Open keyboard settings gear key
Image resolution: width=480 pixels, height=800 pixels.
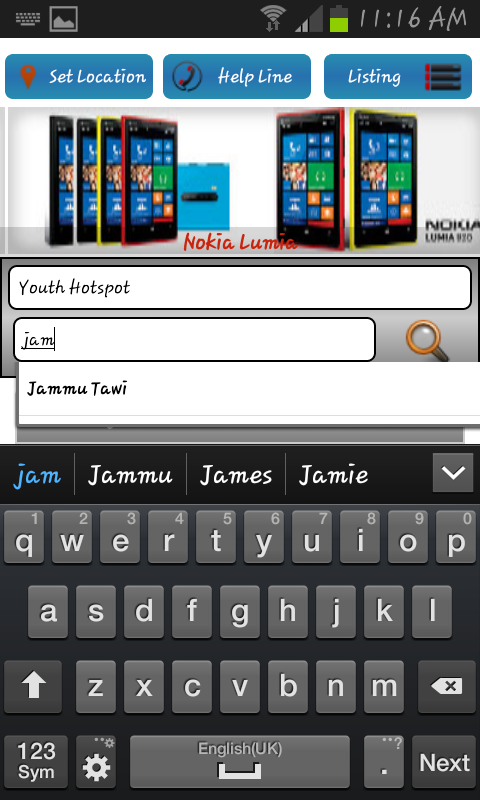click(x=96, y=763)
